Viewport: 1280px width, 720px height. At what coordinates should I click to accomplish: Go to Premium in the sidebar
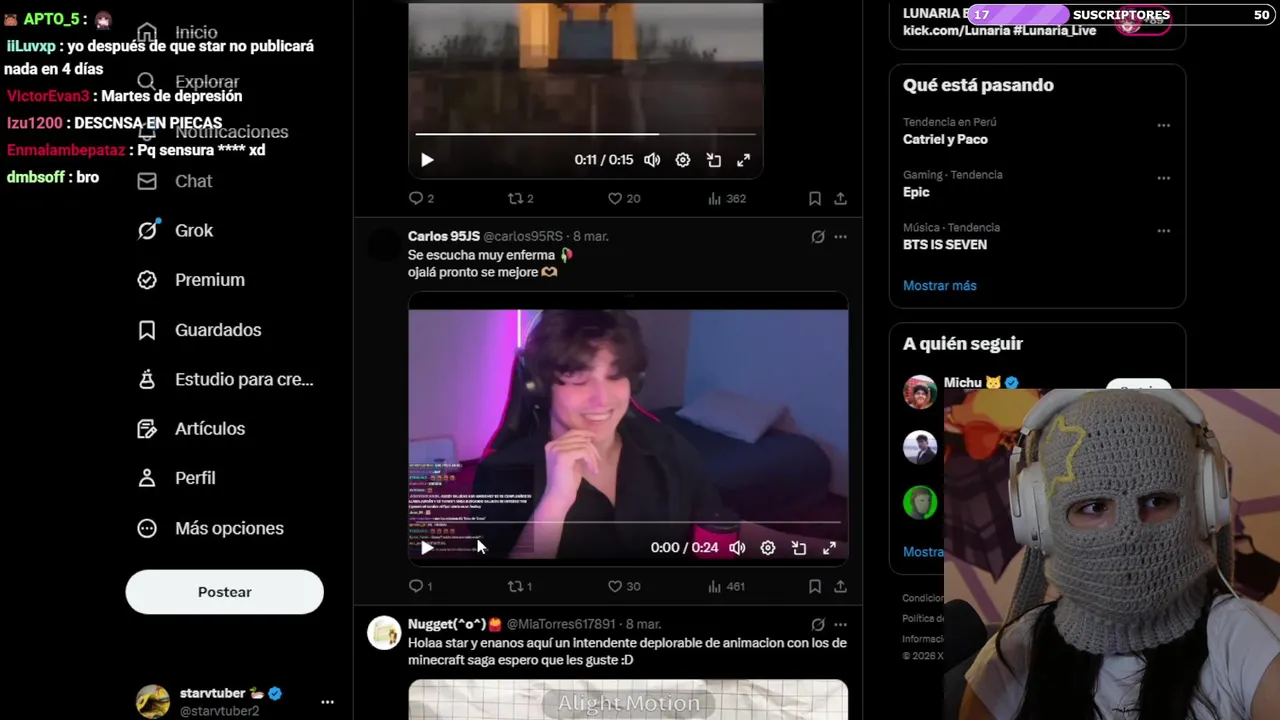(209, 280)
